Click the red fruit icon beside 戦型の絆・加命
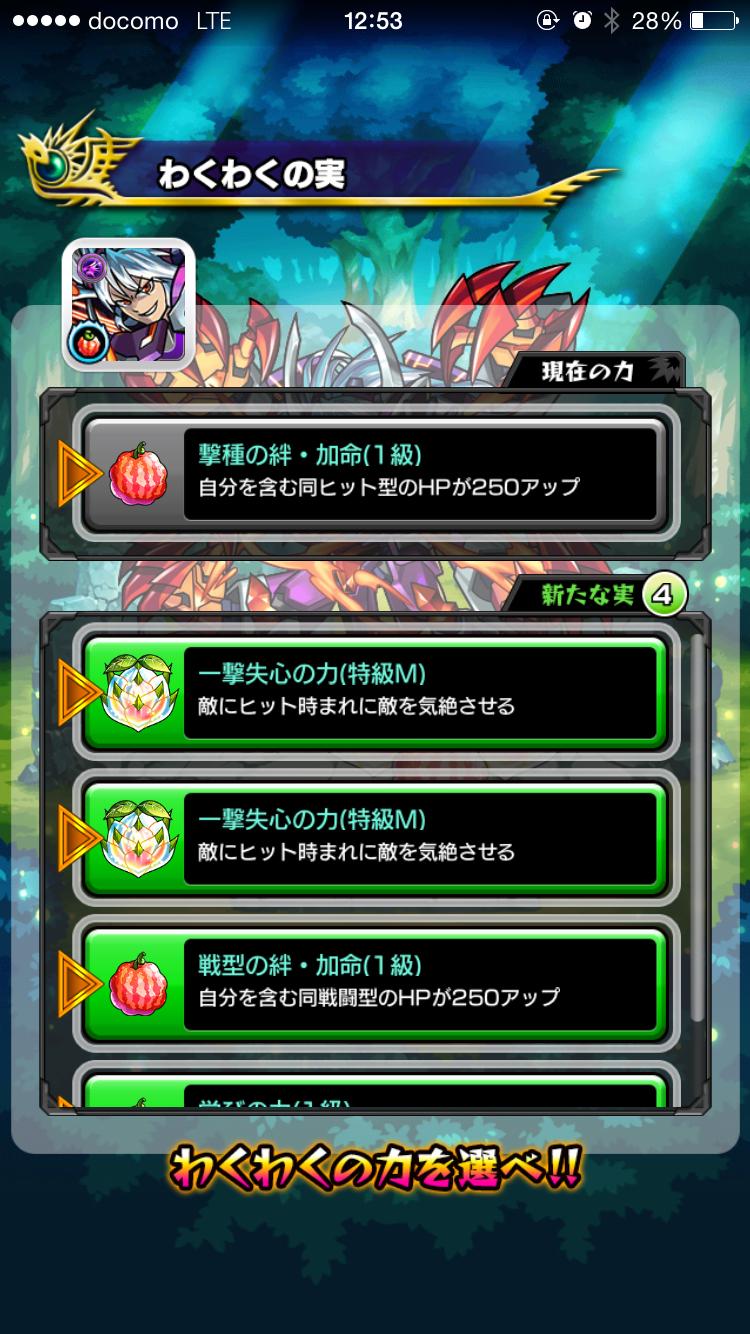Image resolution: width=750 pixels, height=1334 pixels. pyautogui.click(x=137, y=986)
